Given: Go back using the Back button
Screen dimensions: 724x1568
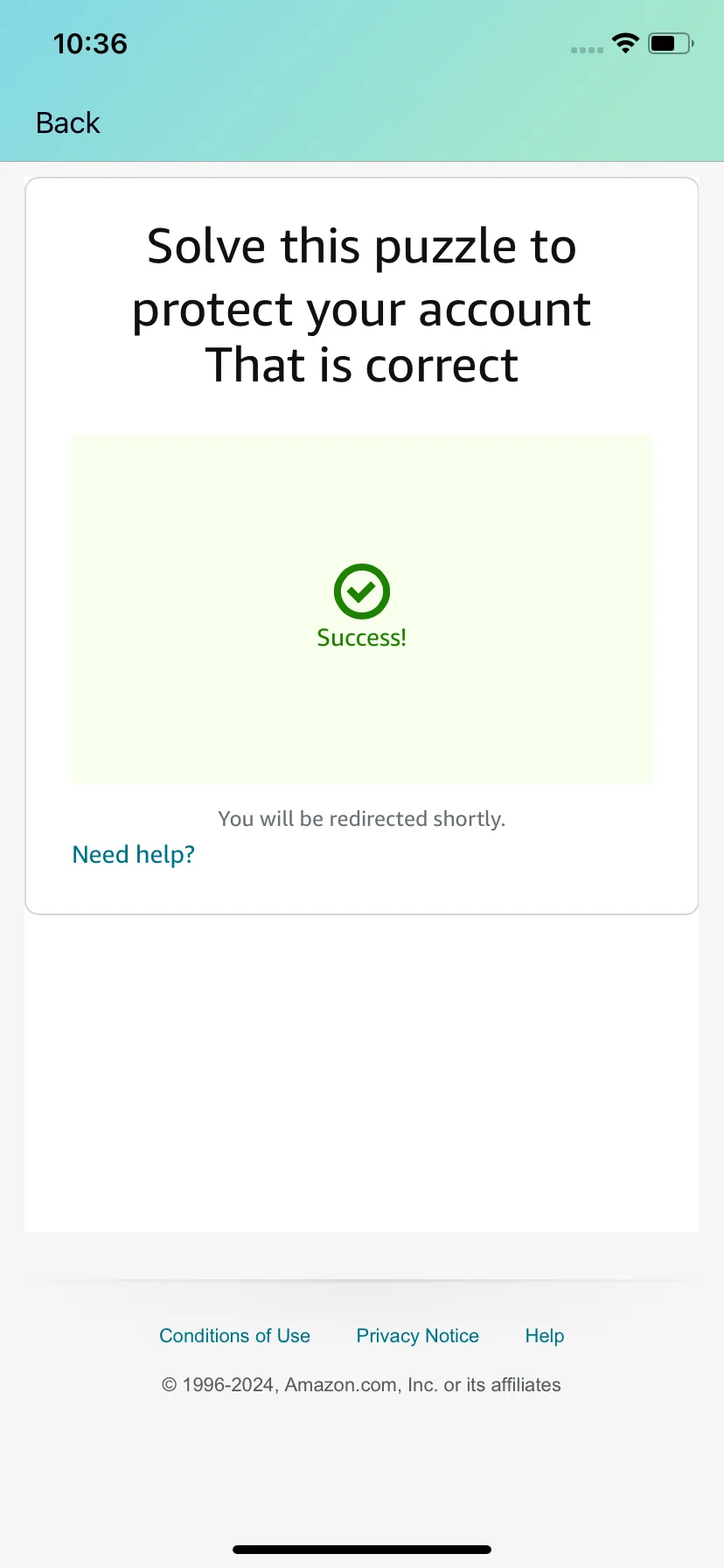Looking at the screenshot, I should click(x=68, y=123).
